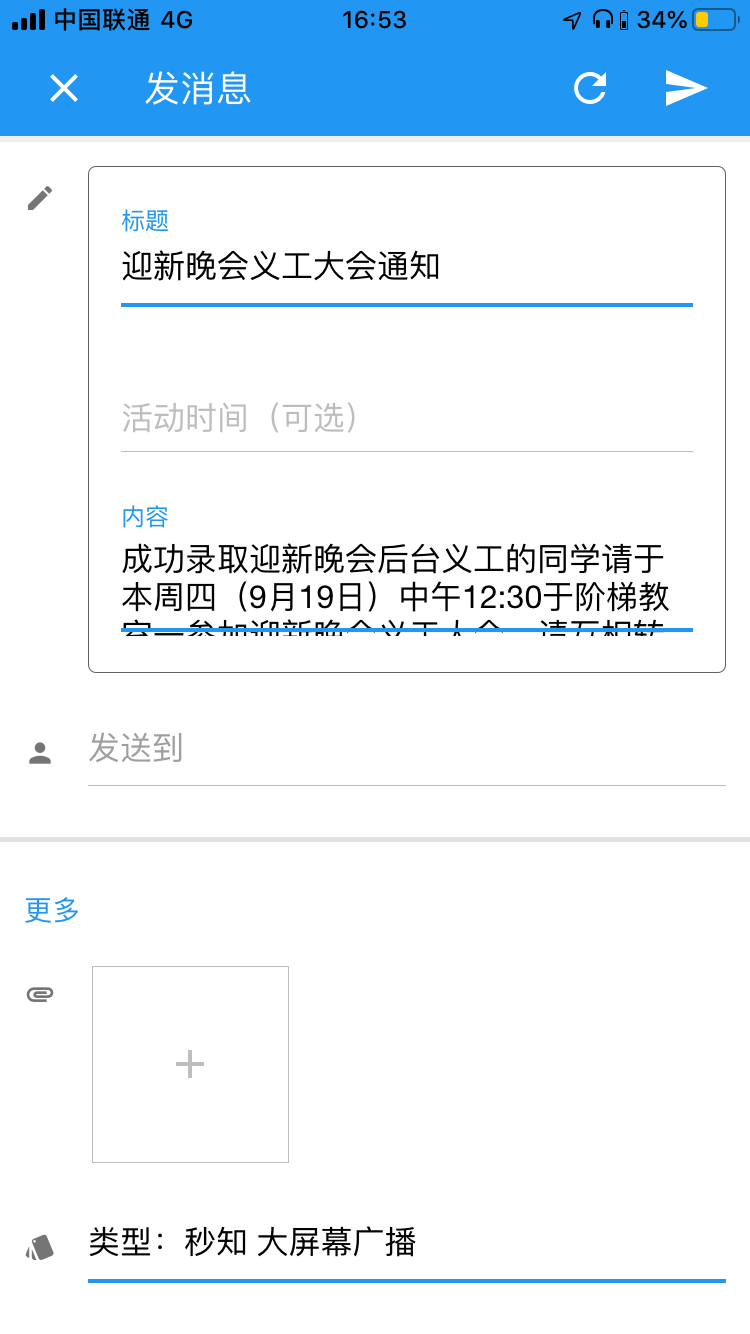Select the 活动时间（可选）field
750x1334 pixels.
[406, 418]
